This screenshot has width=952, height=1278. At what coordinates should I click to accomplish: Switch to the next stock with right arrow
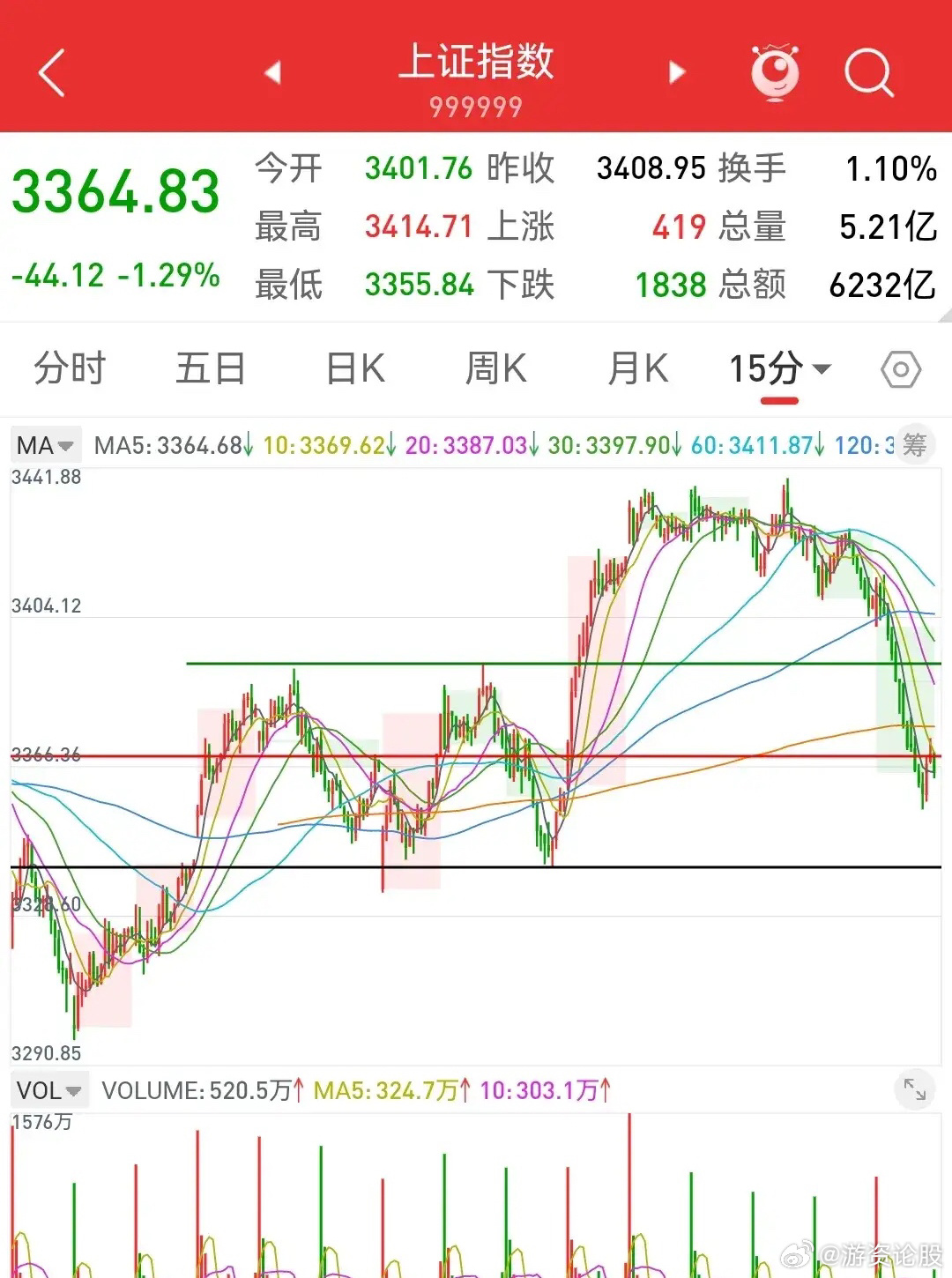pos(677,72)
